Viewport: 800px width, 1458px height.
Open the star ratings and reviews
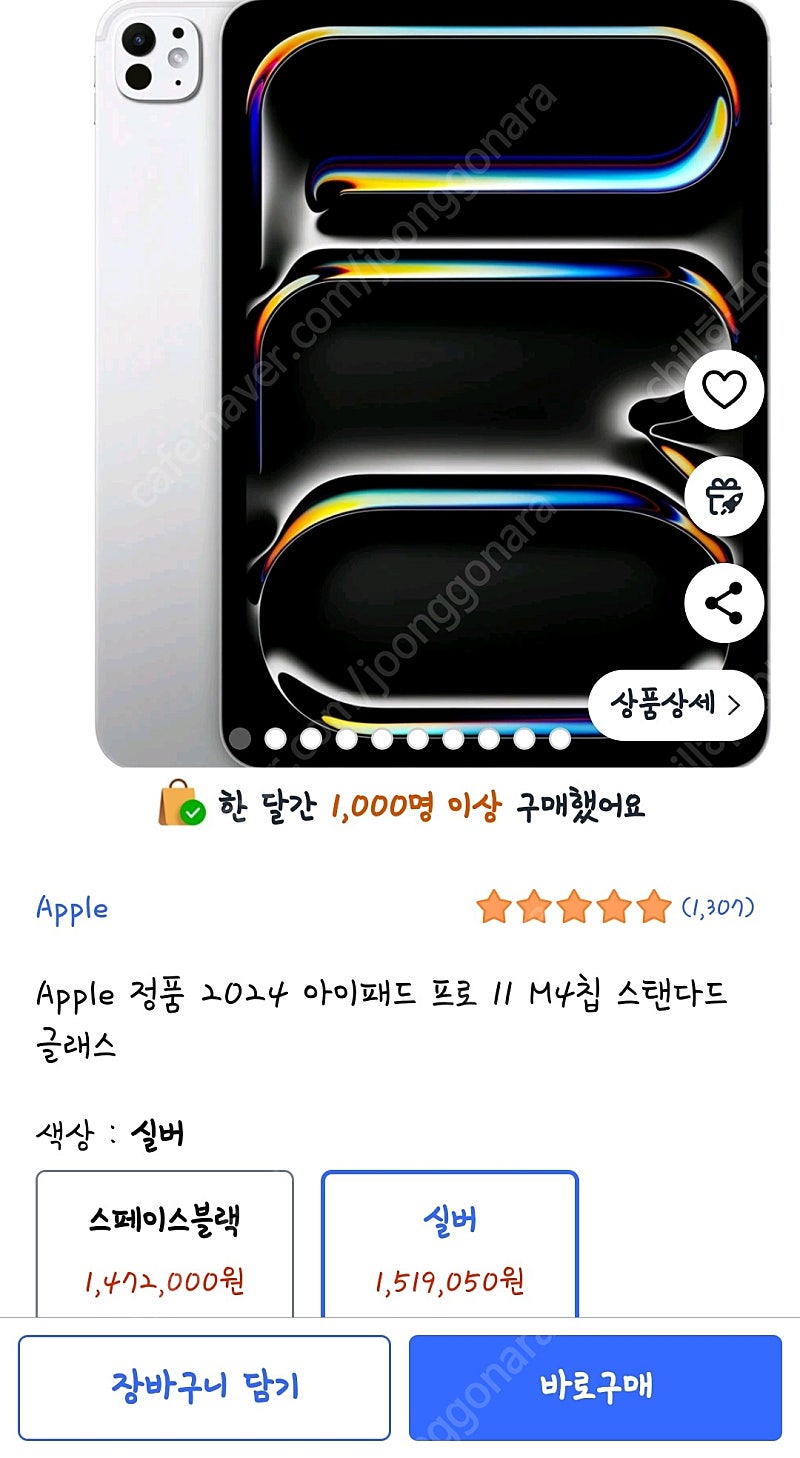(615, 908)
